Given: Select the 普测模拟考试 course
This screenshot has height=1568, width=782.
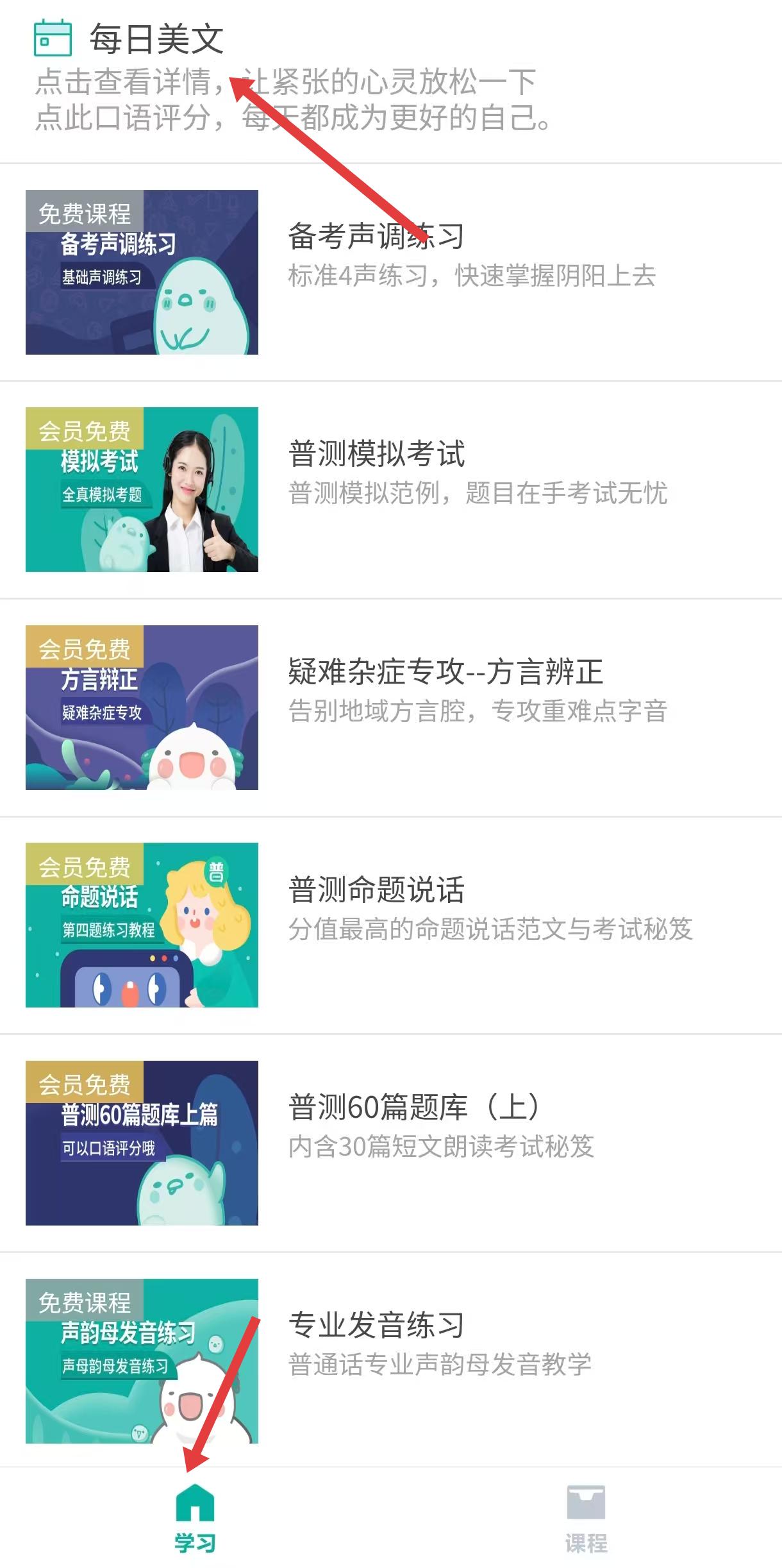Looking at the screenshot, I should (376, 454).
